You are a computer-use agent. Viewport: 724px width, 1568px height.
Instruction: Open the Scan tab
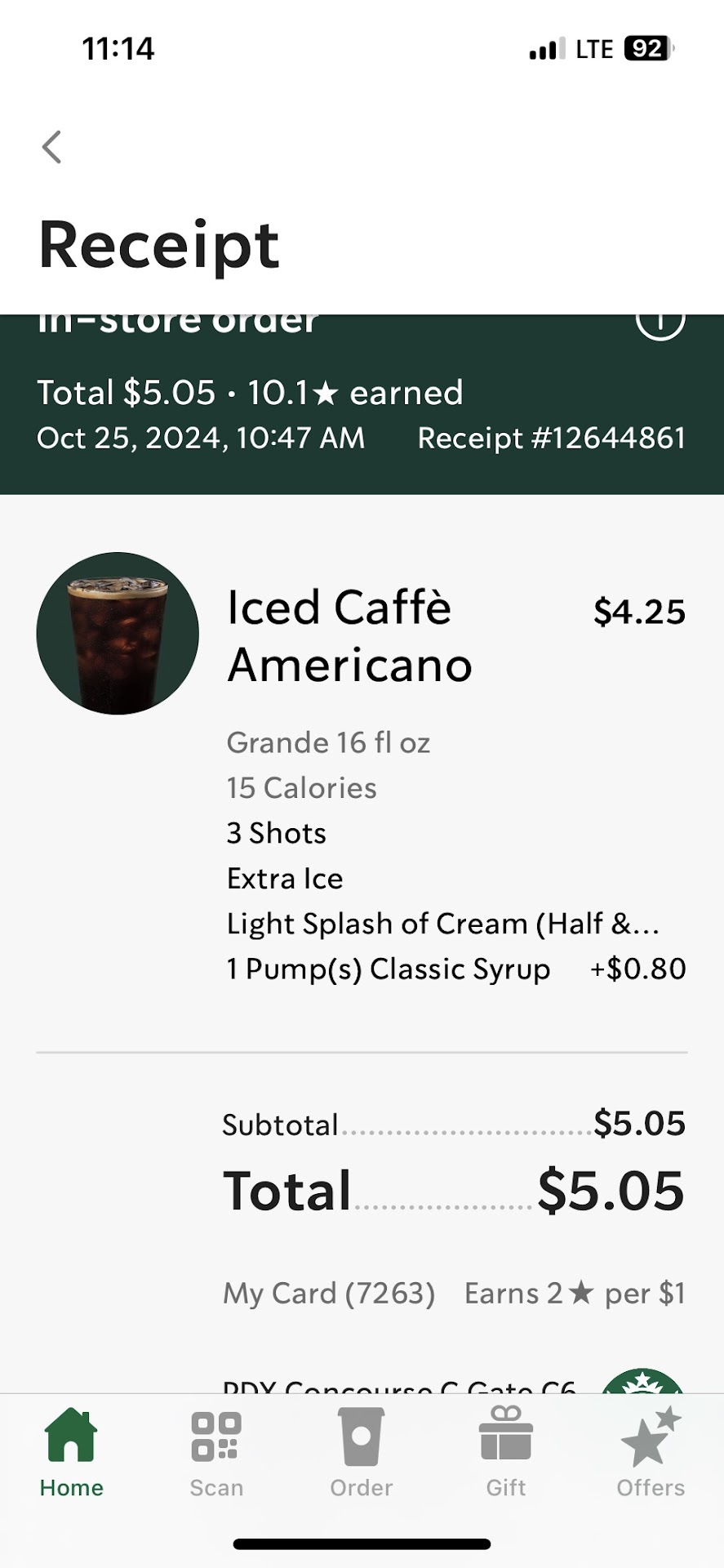(216, 1452)
